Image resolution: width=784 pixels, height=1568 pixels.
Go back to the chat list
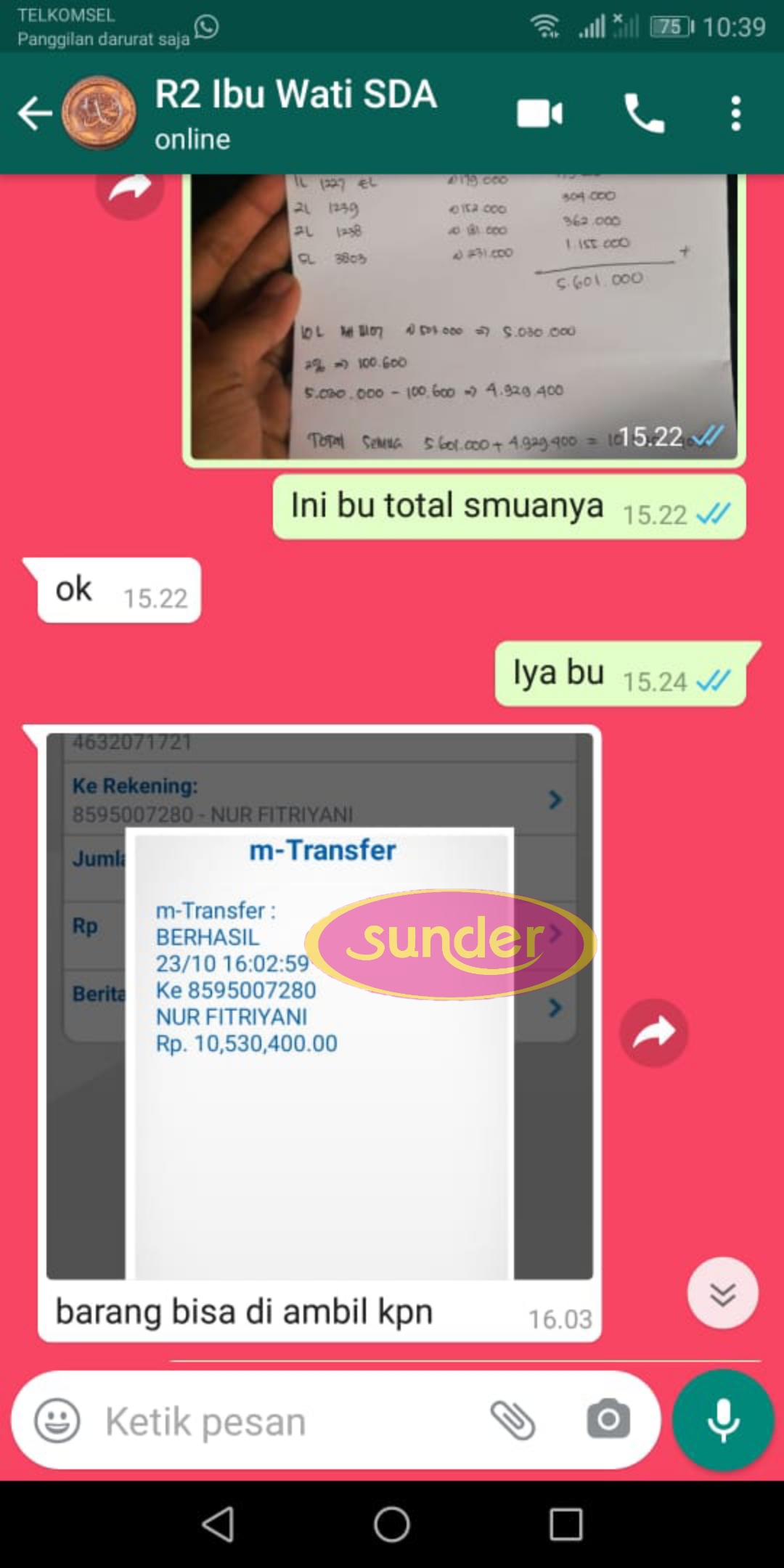34,114
